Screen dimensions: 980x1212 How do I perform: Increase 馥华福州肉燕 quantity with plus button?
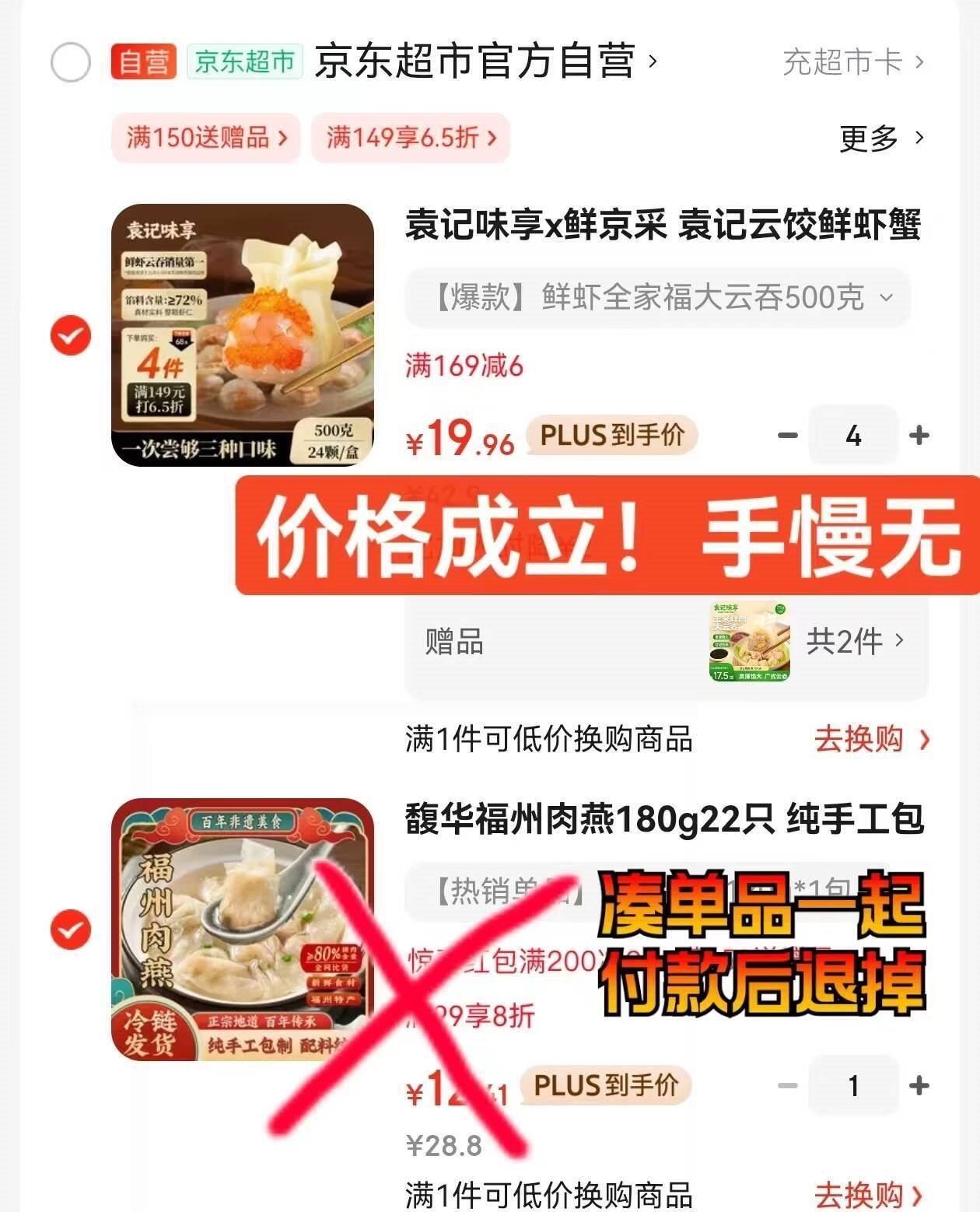919,1085
